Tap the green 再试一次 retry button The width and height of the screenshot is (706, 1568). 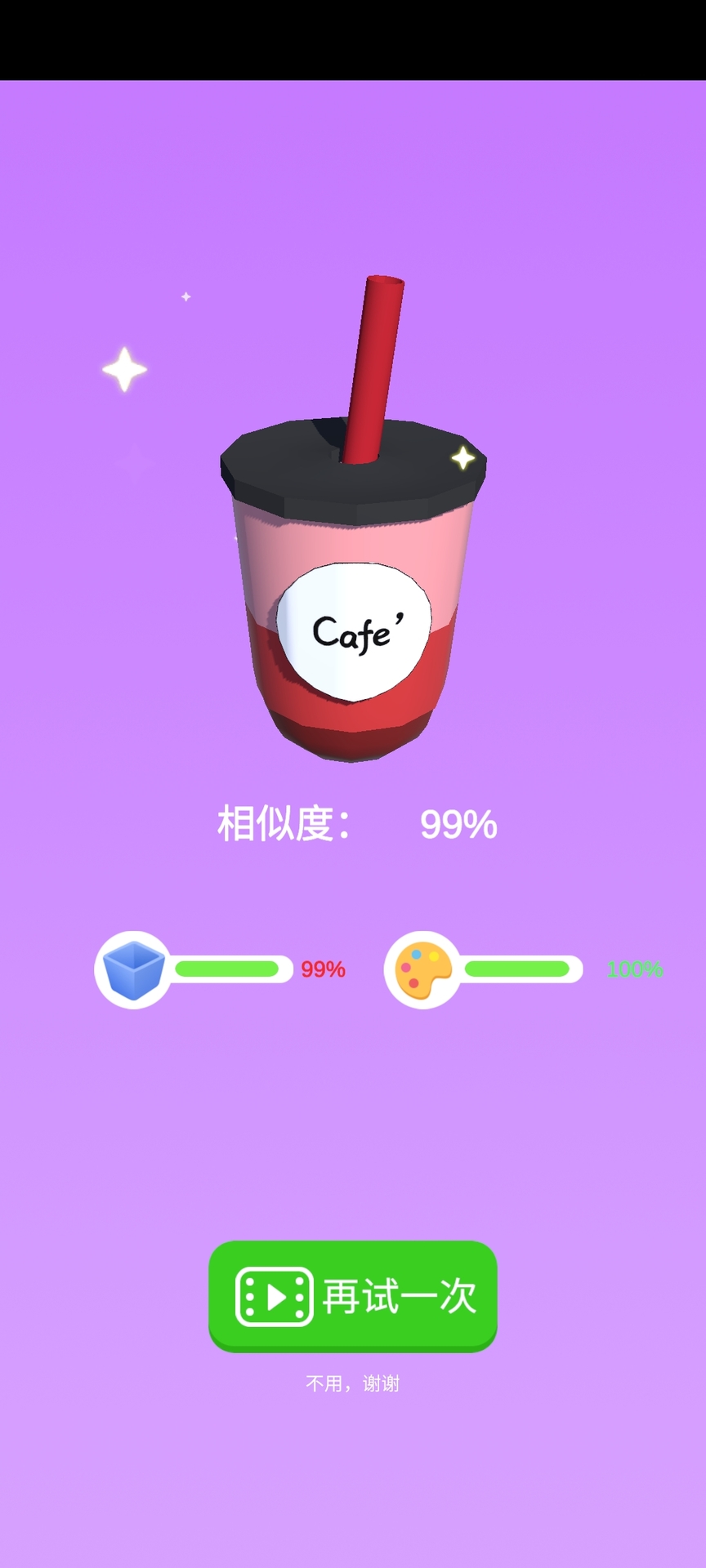point(353,1295)
